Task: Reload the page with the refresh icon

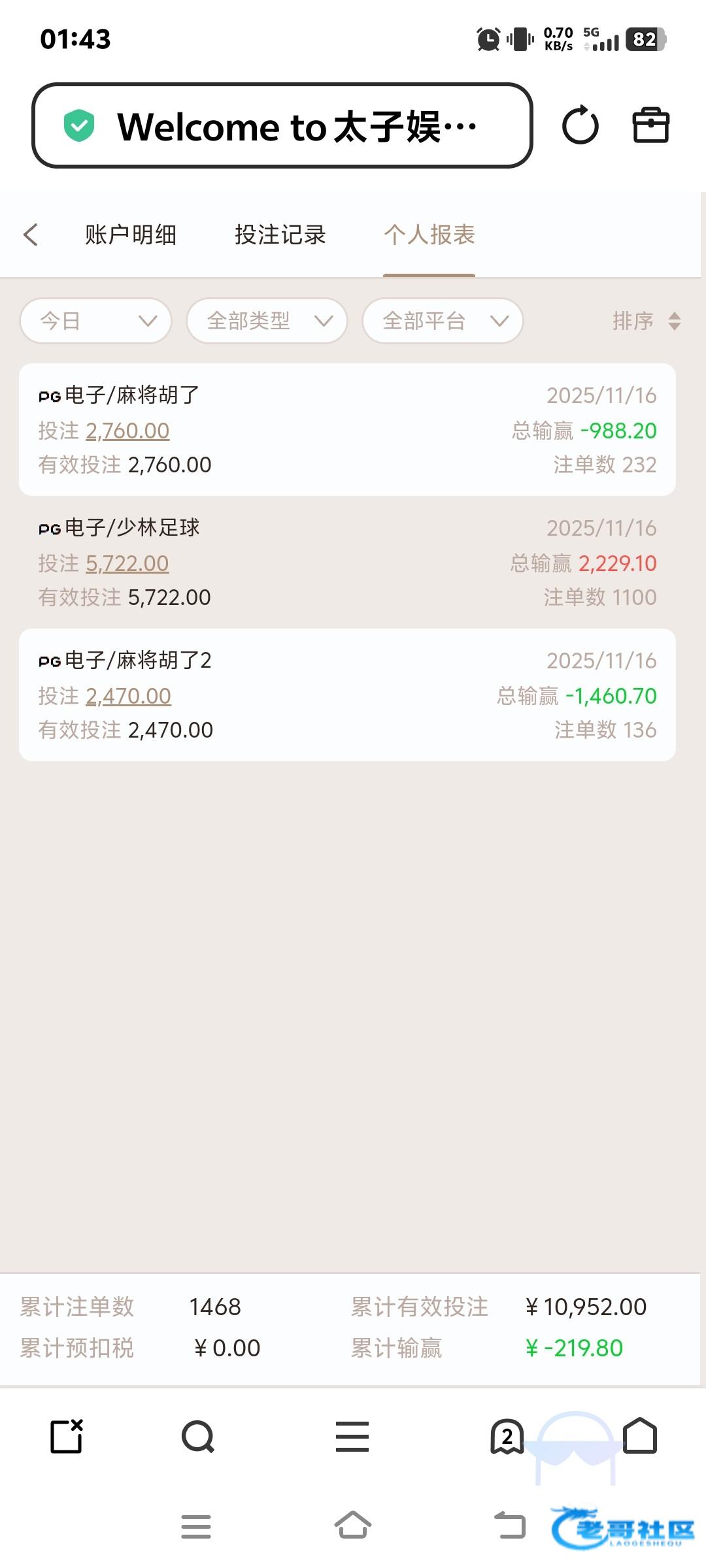Action: coord(580,125)
